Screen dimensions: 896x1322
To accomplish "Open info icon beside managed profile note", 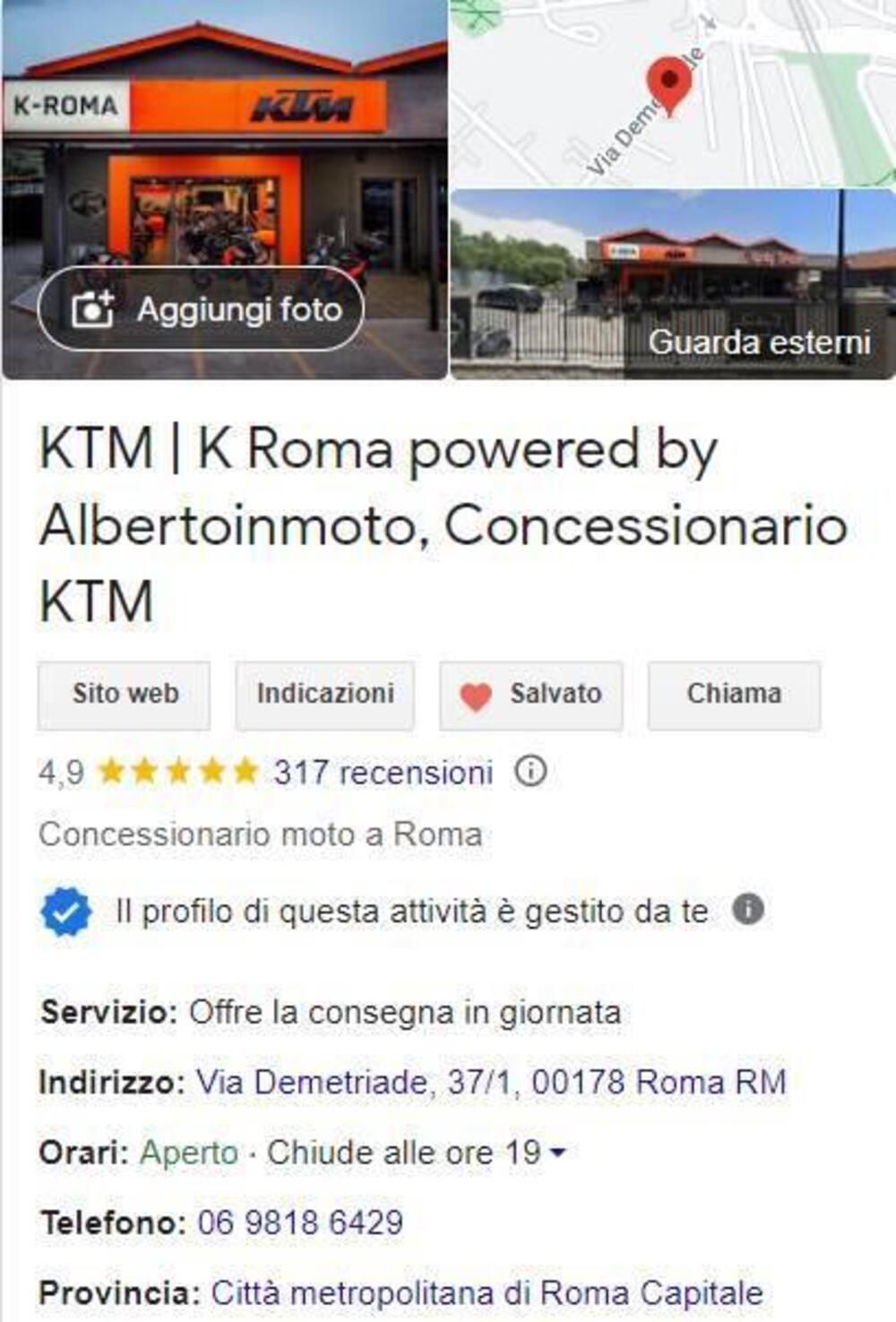I will [x=748, y=910].
